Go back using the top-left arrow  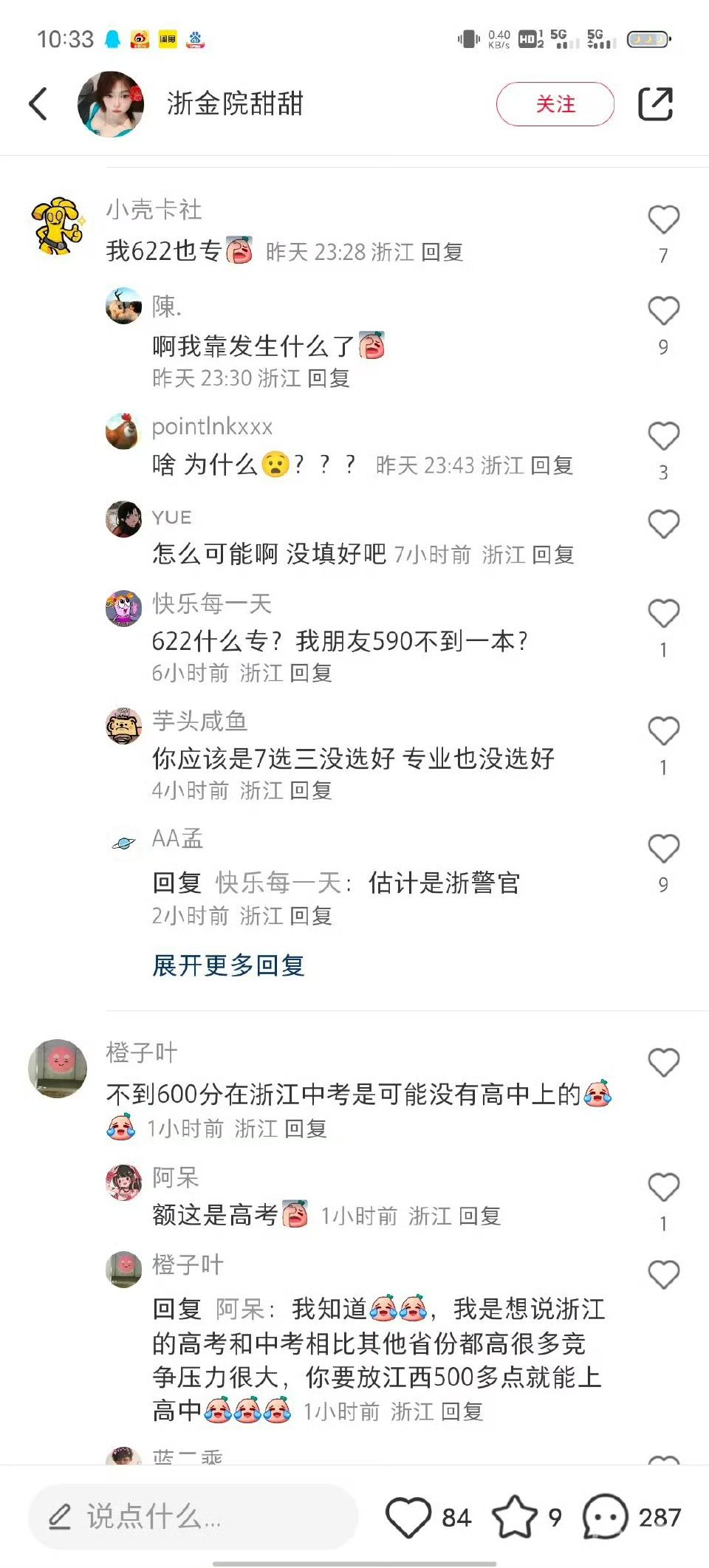tap(38, 103)
